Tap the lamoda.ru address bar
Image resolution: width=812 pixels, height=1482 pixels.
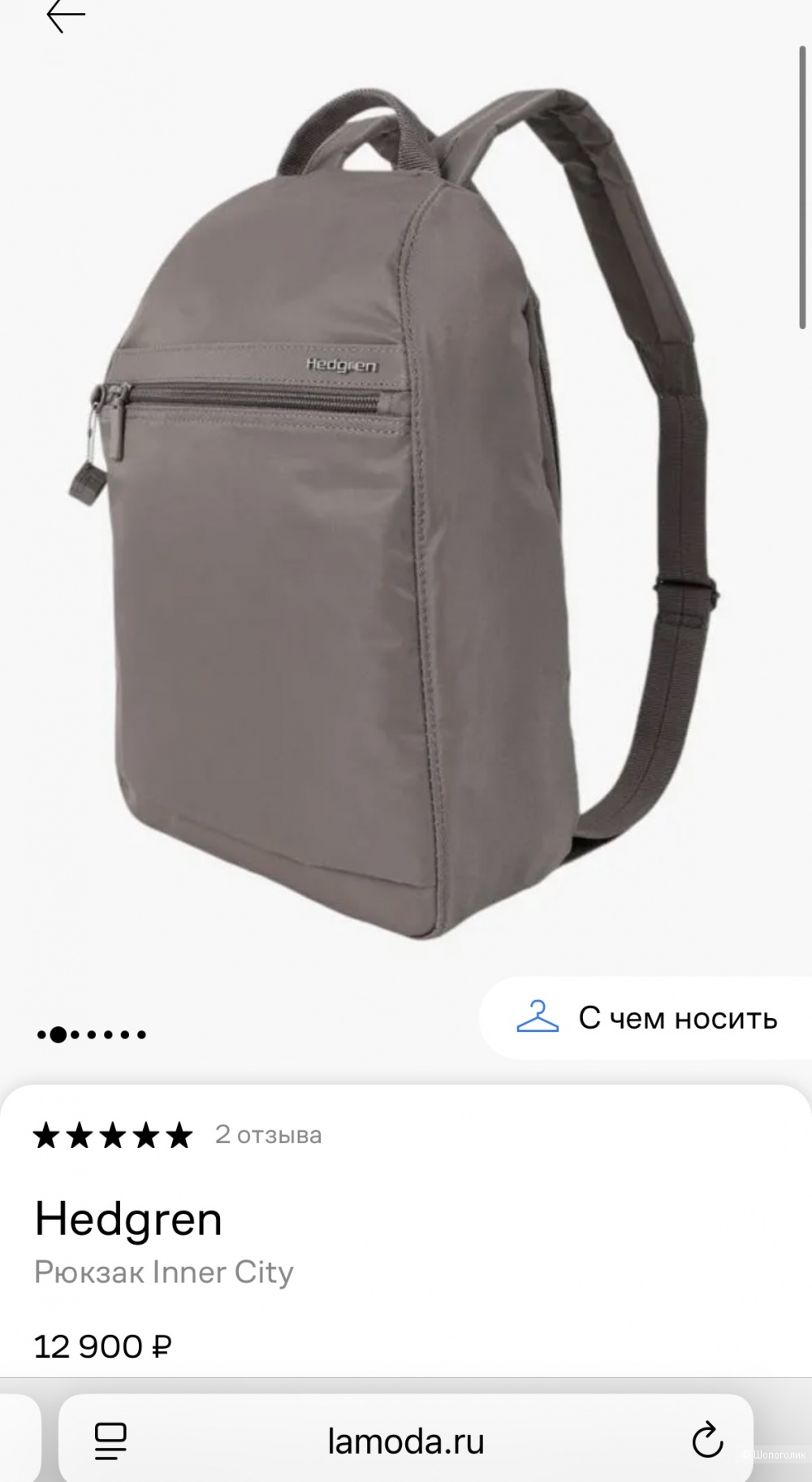406,1441
